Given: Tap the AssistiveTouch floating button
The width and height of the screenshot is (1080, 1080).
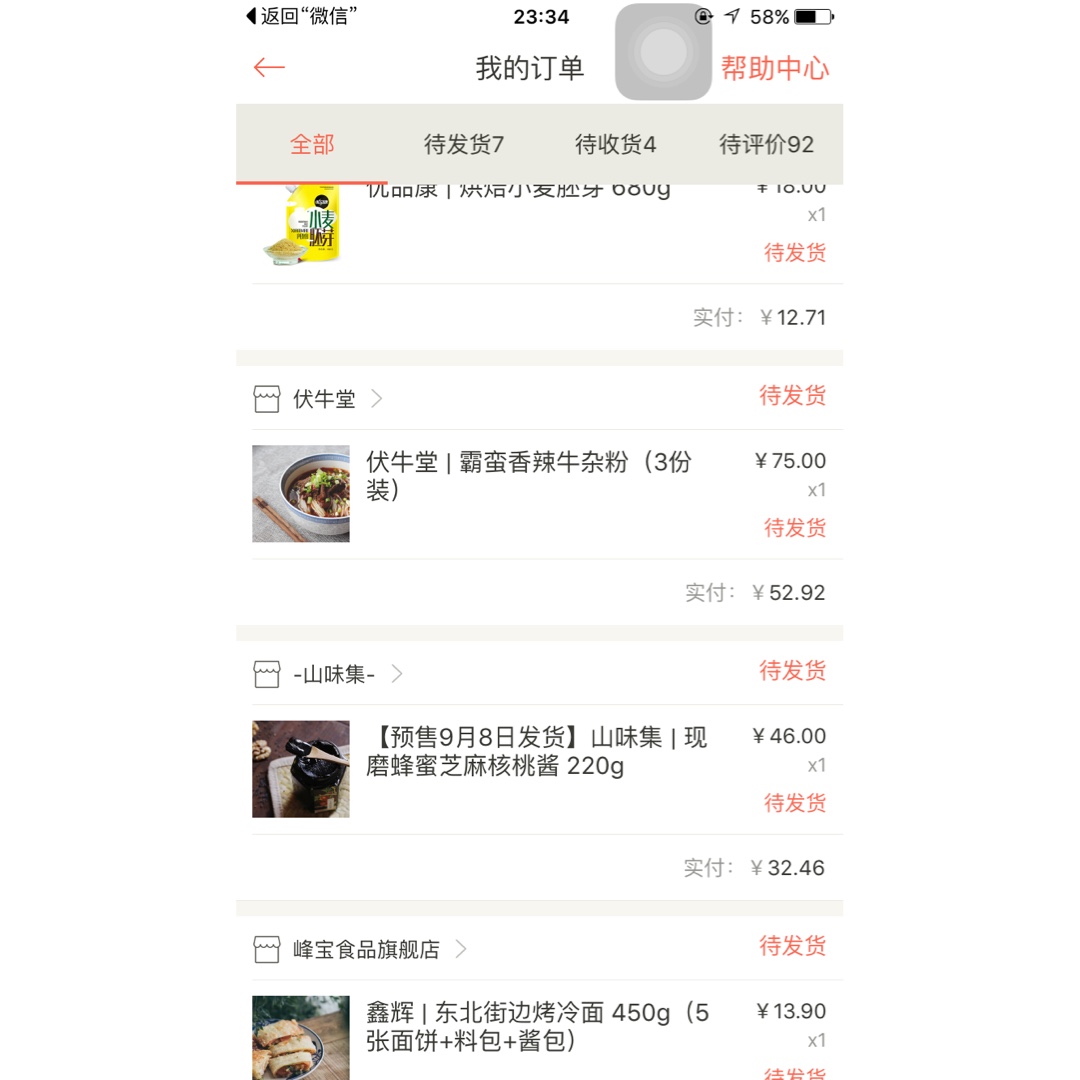Looking at the screenshot, I should pos(663,52).
